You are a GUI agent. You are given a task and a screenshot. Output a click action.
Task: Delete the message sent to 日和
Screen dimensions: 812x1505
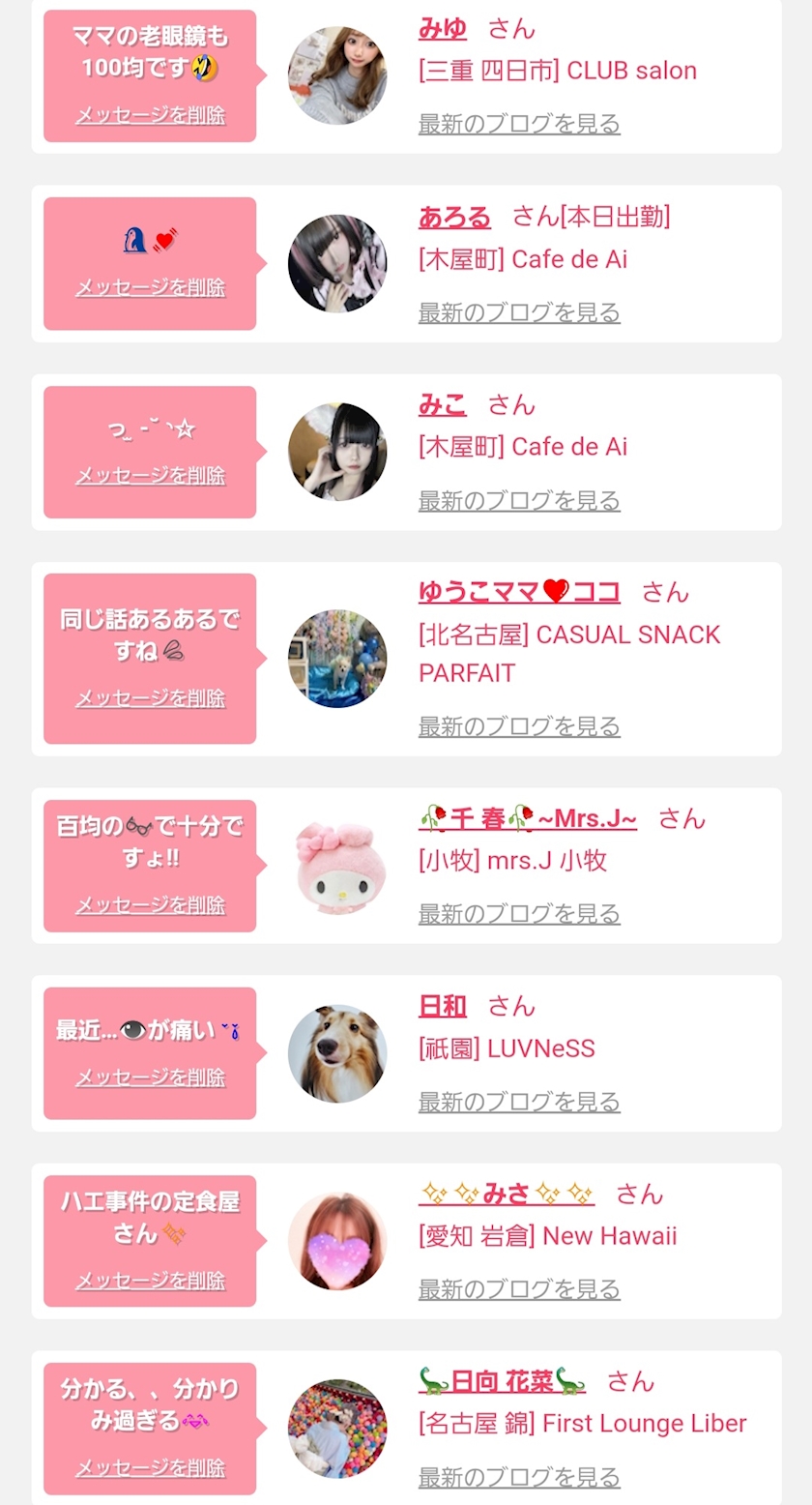[150, 1077]
